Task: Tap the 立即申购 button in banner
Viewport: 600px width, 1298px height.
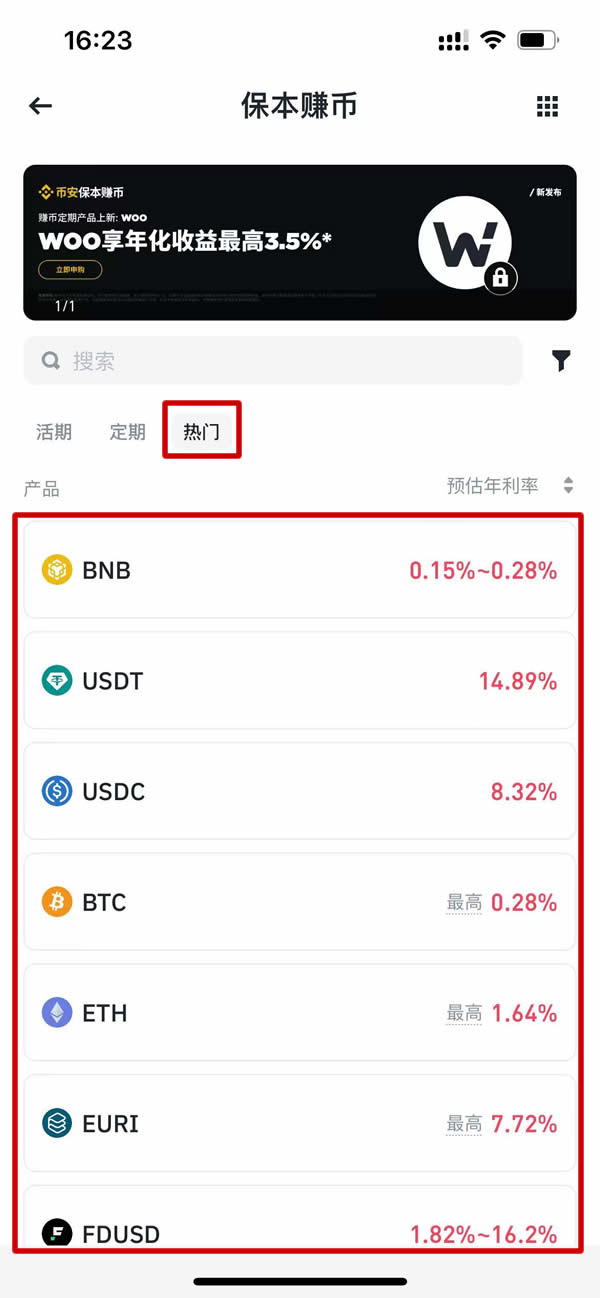Action: [x=70, y=270]
